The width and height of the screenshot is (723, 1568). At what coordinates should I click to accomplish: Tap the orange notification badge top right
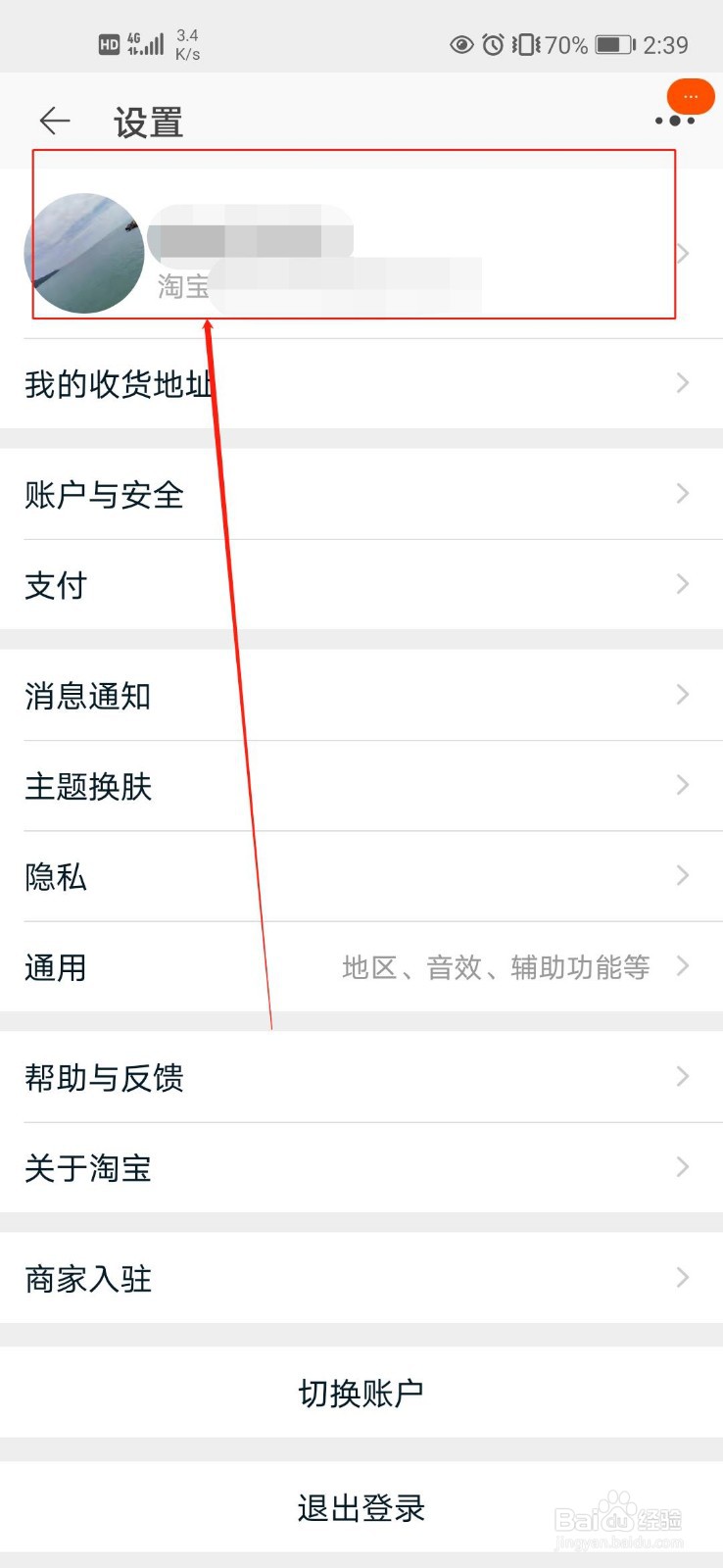(689, 96)
